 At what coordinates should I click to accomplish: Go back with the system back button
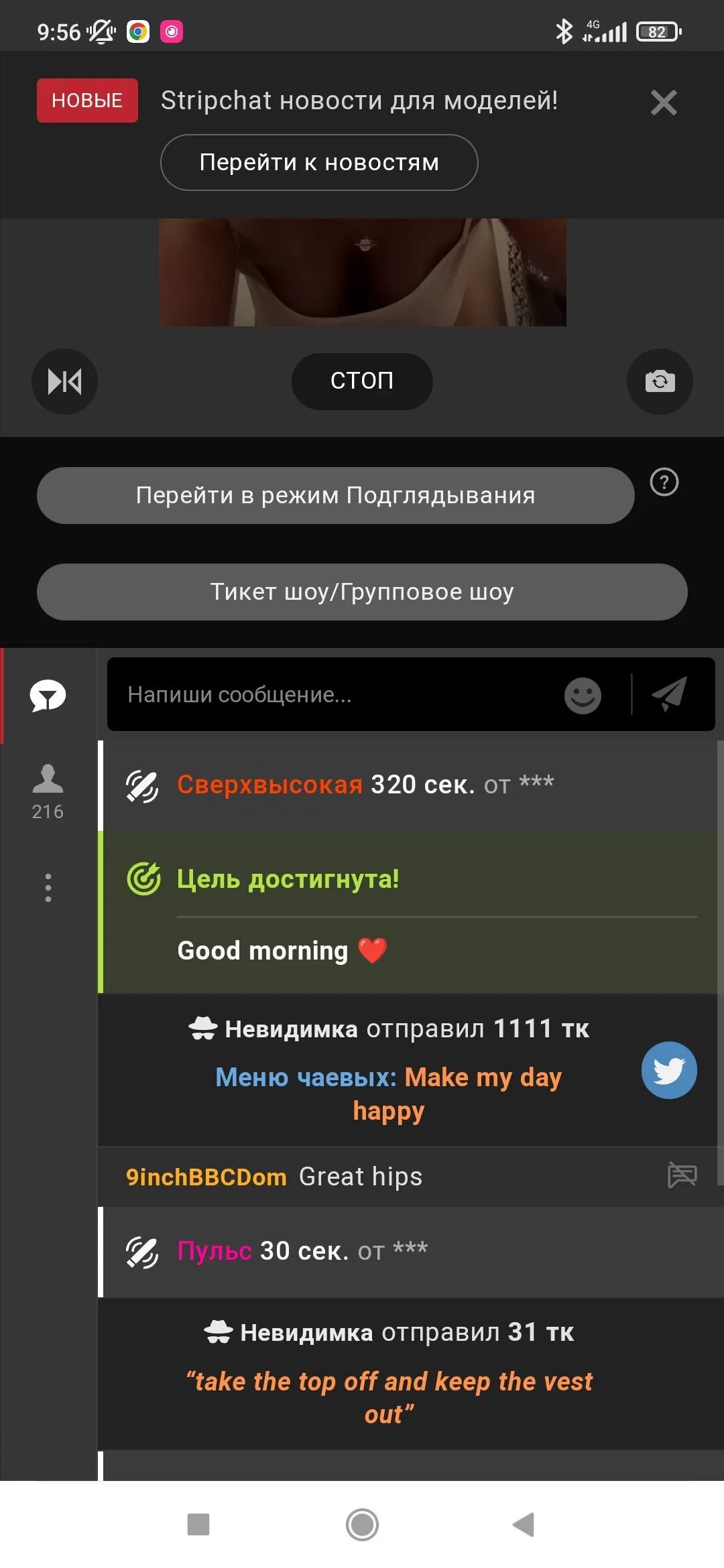click(524, 1524)
